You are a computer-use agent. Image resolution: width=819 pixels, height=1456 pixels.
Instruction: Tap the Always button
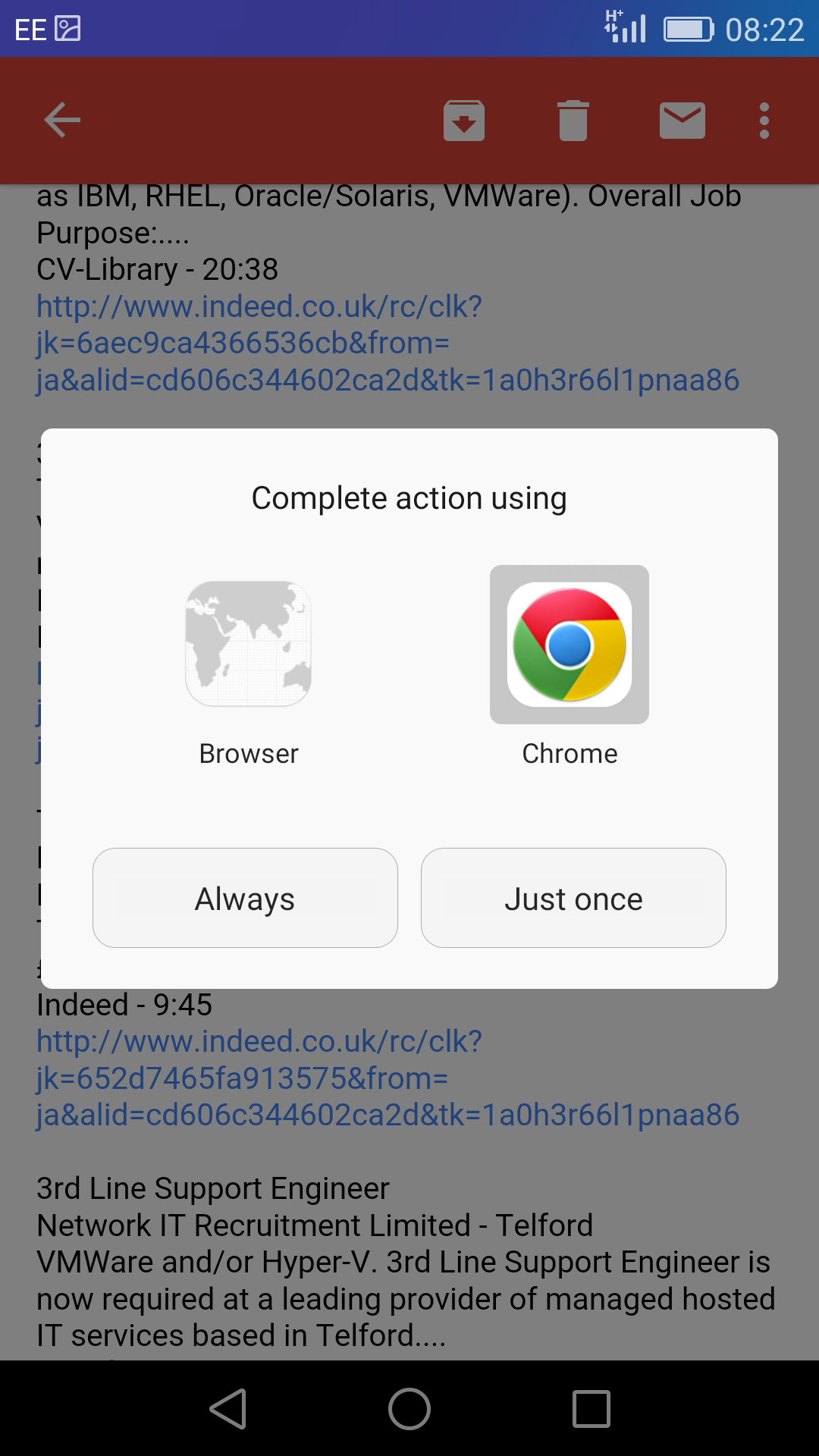coord(245,898)
